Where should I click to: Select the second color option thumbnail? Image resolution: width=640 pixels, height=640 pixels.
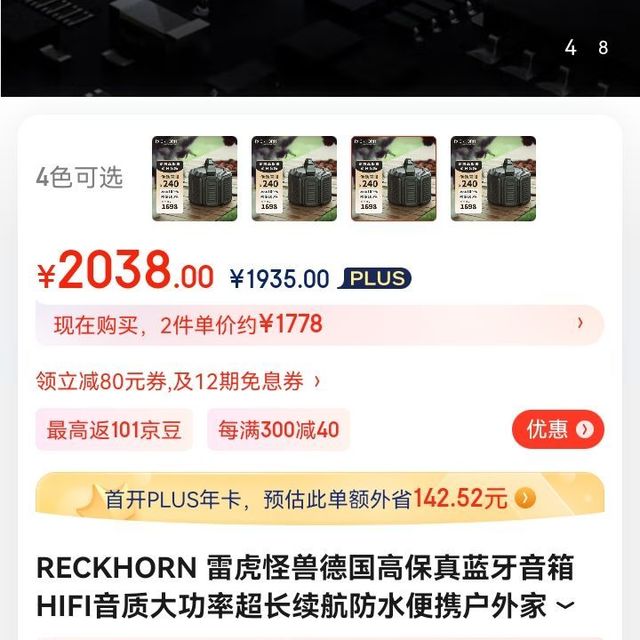[294, 178]
